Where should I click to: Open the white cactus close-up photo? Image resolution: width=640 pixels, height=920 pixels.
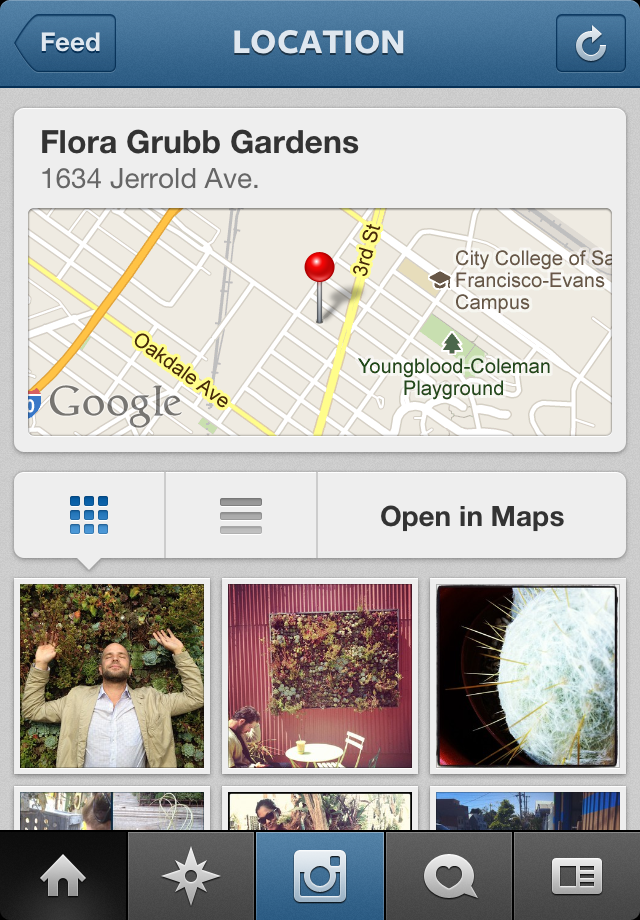pyautogui.click(x=528, y=676)
